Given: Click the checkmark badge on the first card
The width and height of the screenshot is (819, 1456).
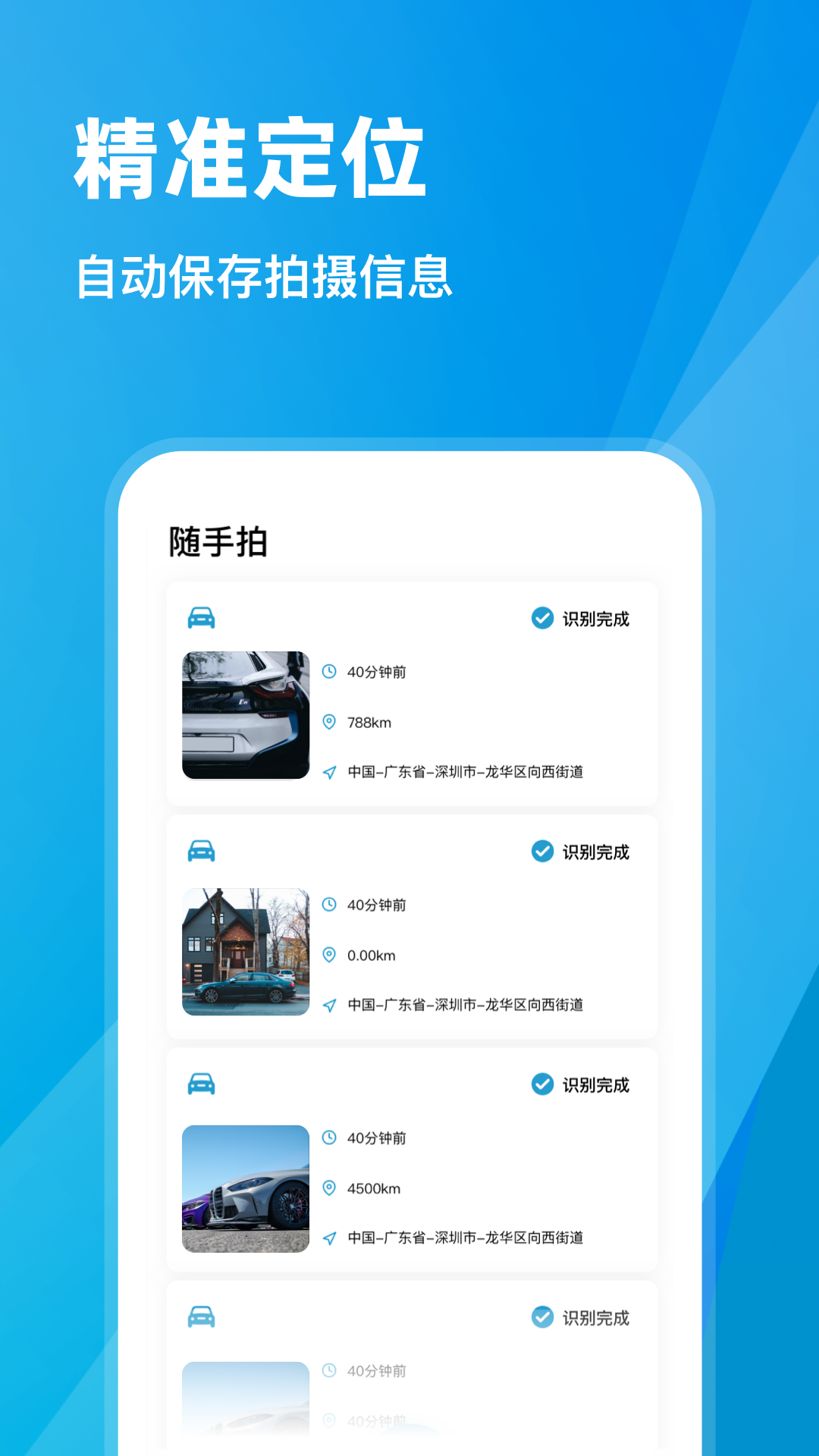Looking at the screenshot, I should pos(541,618).
